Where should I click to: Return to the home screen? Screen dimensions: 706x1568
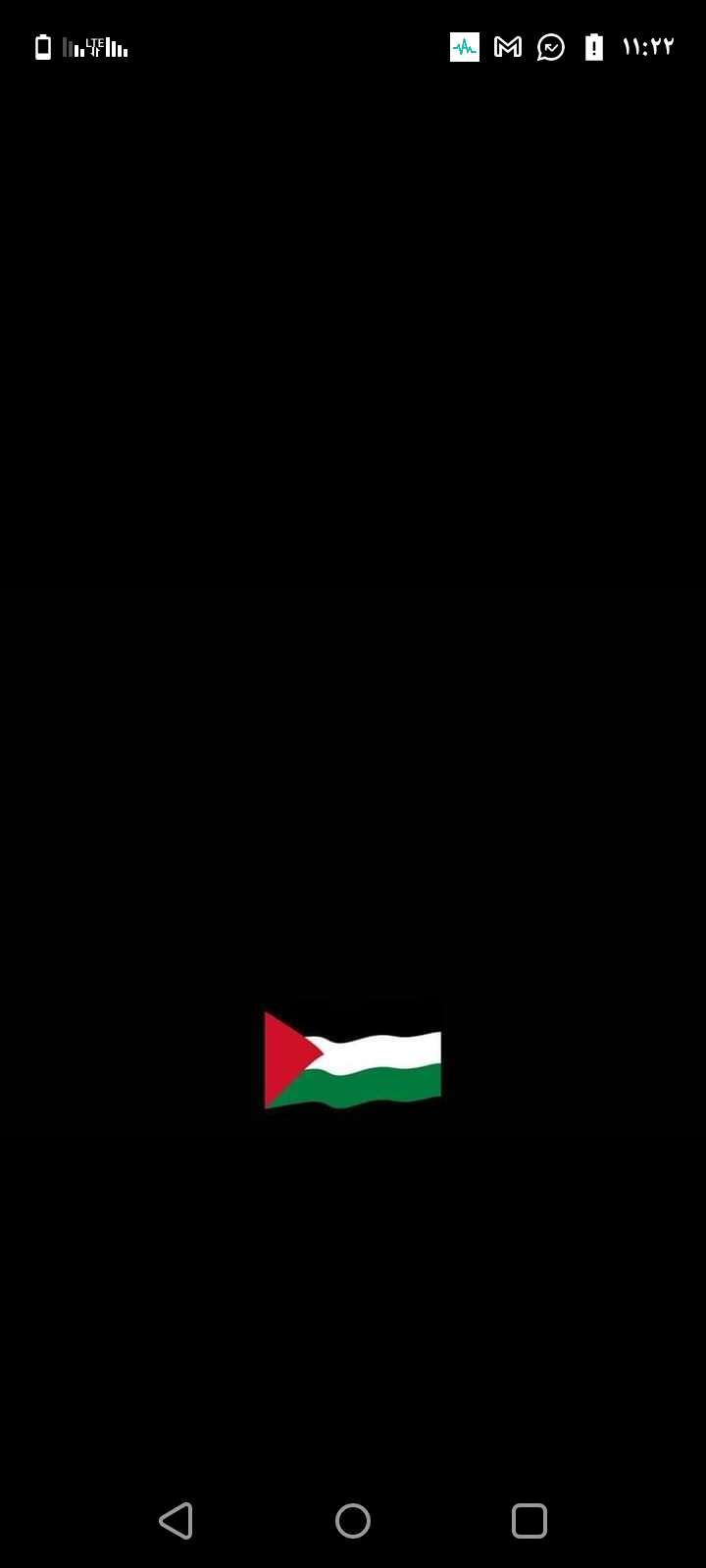click(x=353, y=1521)
